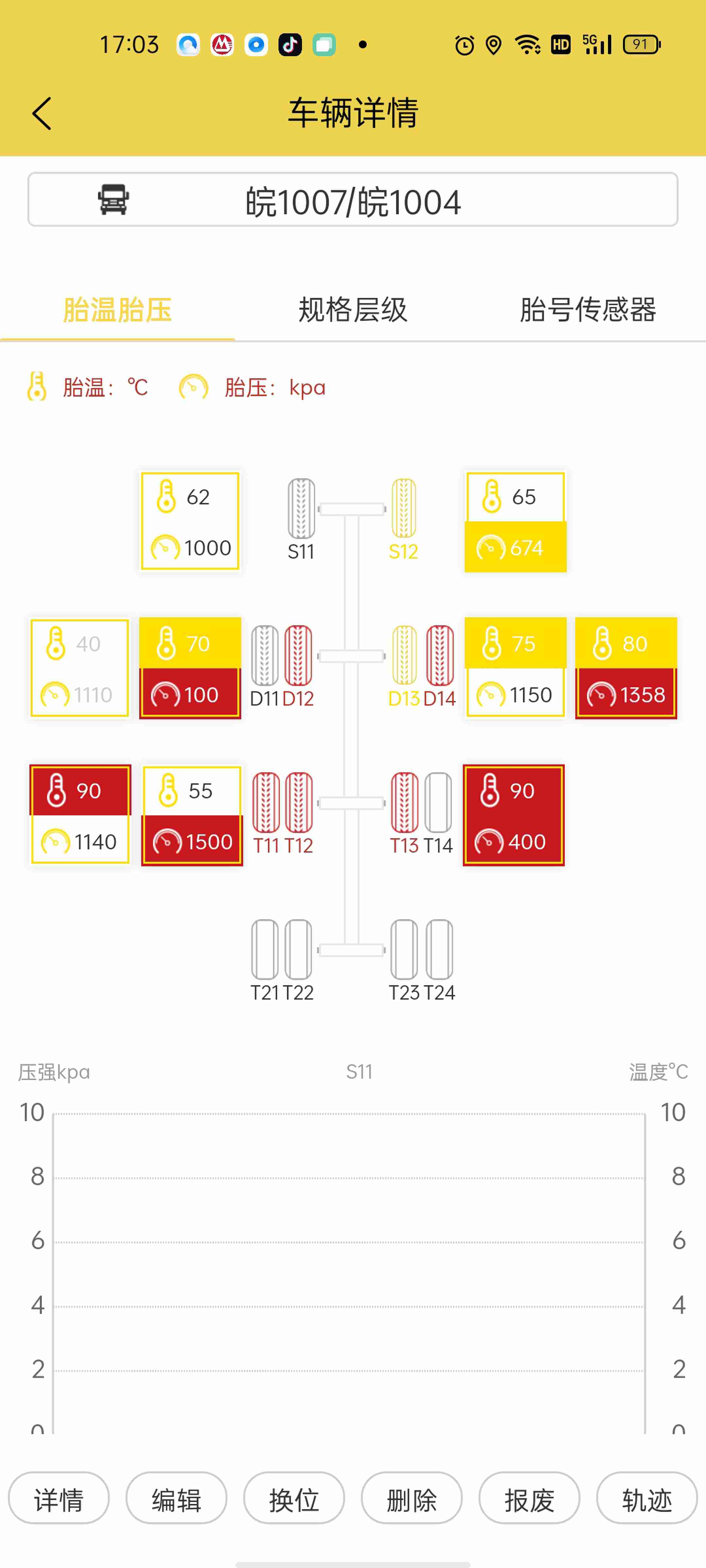Switch to the 规格层级 tab

[353, 310]
